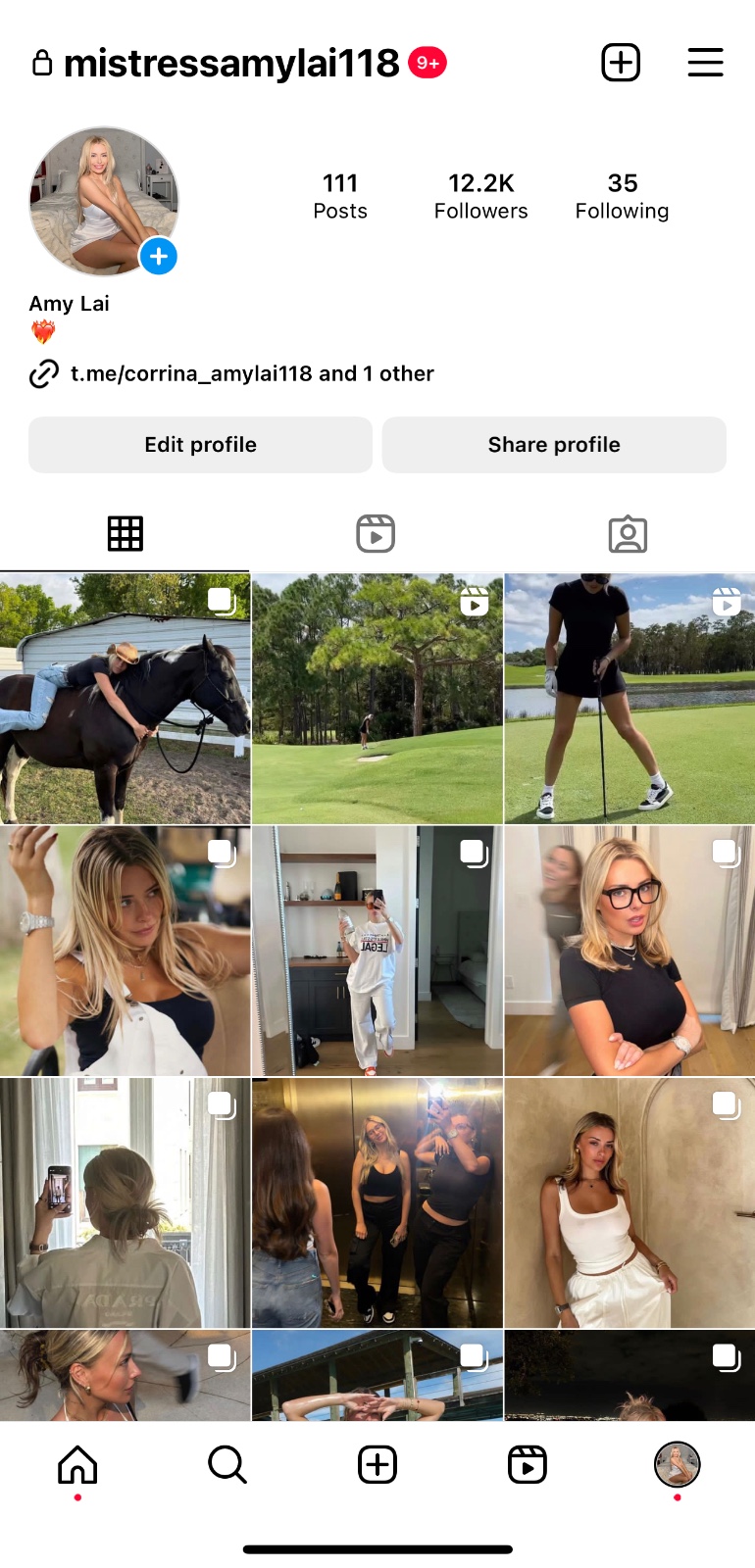Open the Reels tab in the bottom bar
Viewport: 755px width, 1568px height.
528,1465
